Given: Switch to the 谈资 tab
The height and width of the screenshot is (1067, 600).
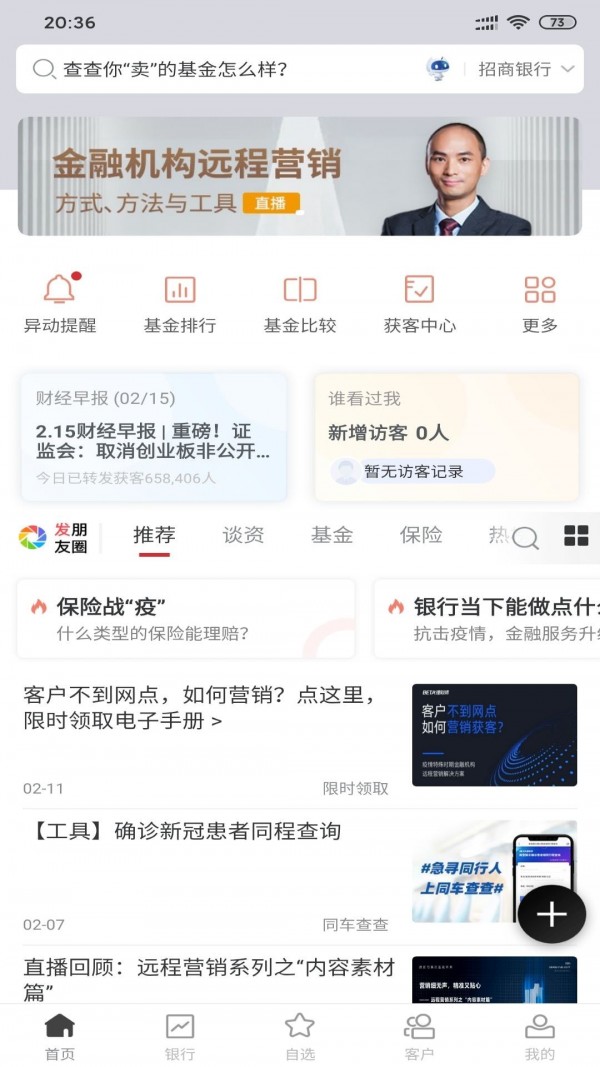Looking at the screenshot, I should coord(243,535).
